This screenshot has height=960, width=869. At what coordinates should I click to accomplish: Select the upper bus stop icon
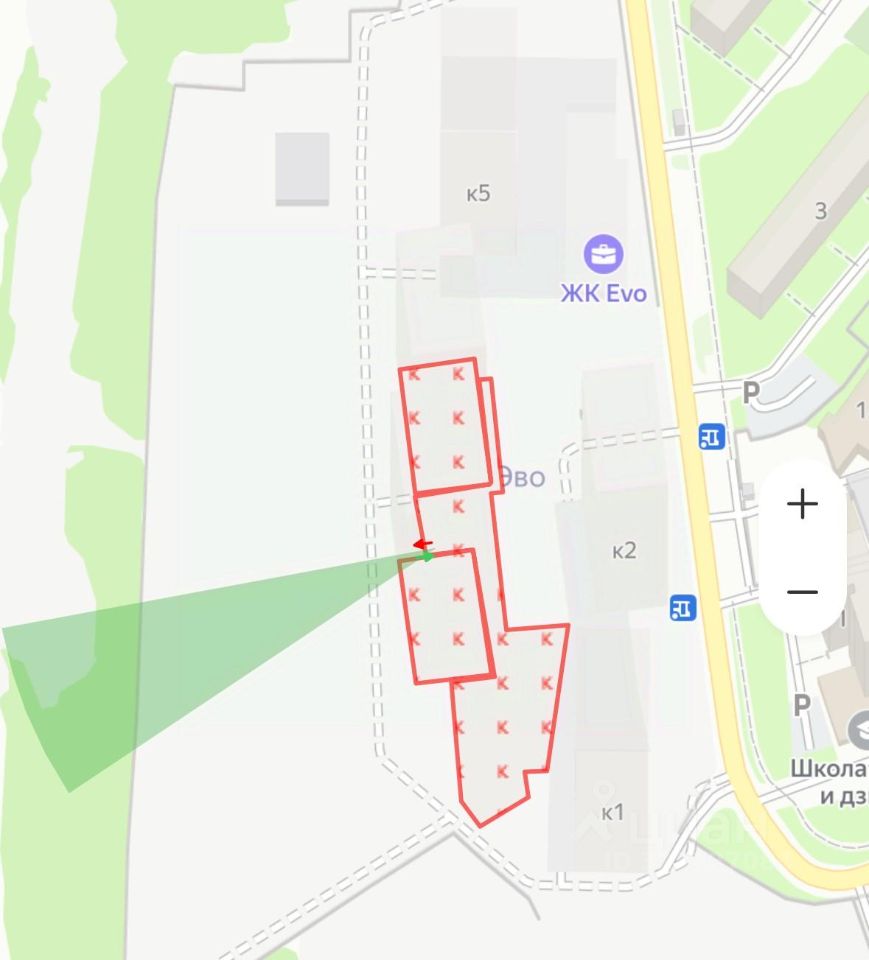click(x=711, y=437)
